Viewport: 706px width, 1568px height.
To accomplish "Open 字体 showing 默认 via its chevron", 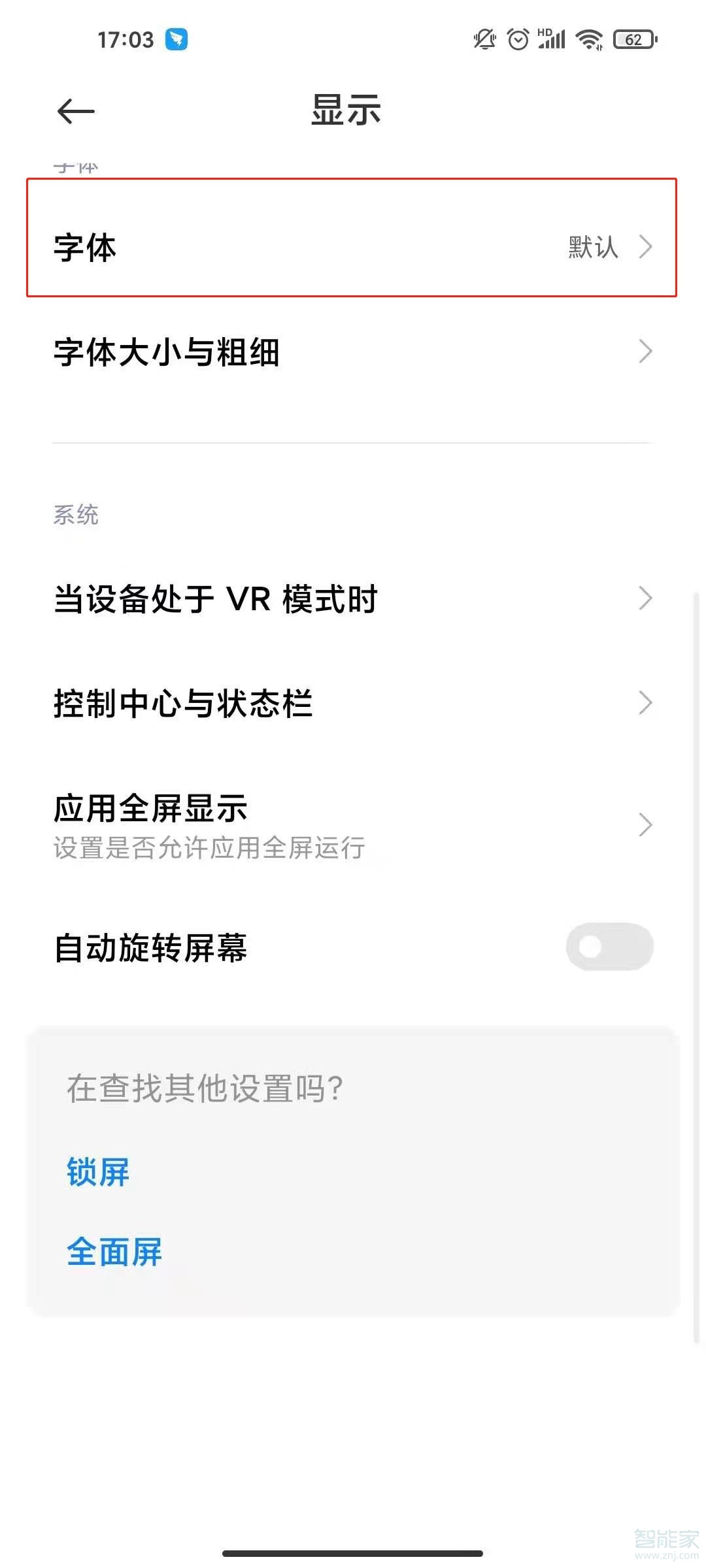I will click(x=645, y=248).
